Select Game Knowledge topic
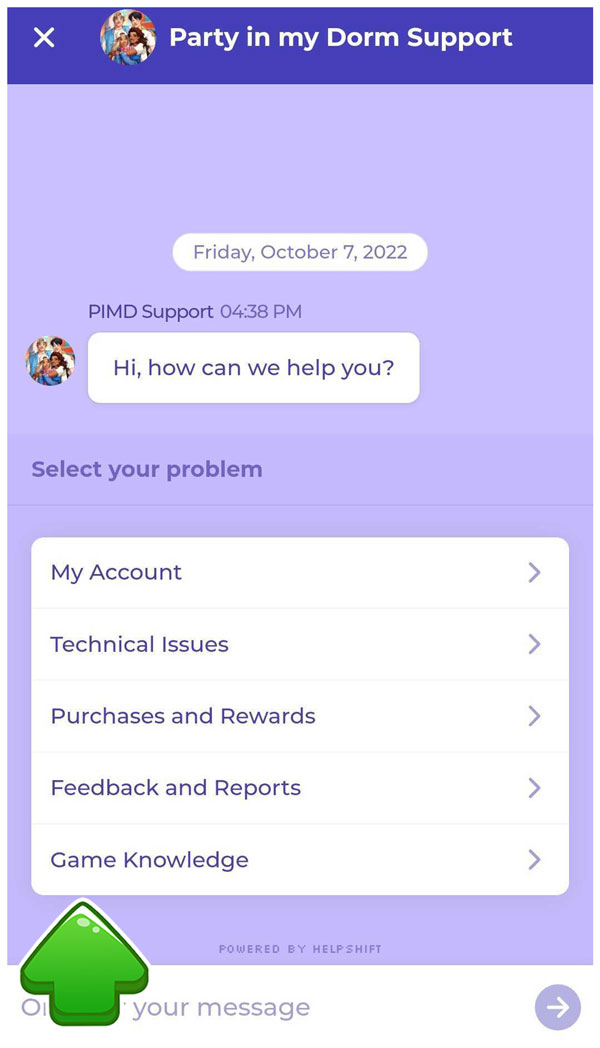 pos(299,860)
